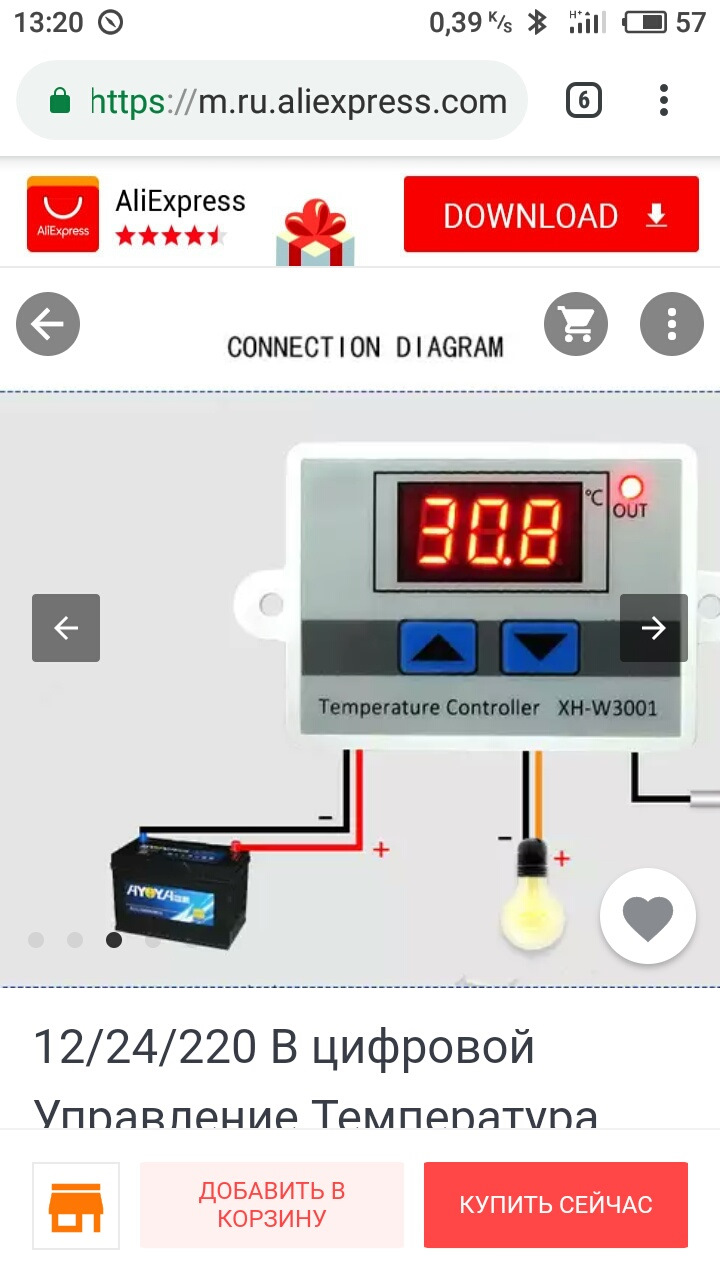Show the previous product image
Viewport: 720px width, 1280px height.
66,628
